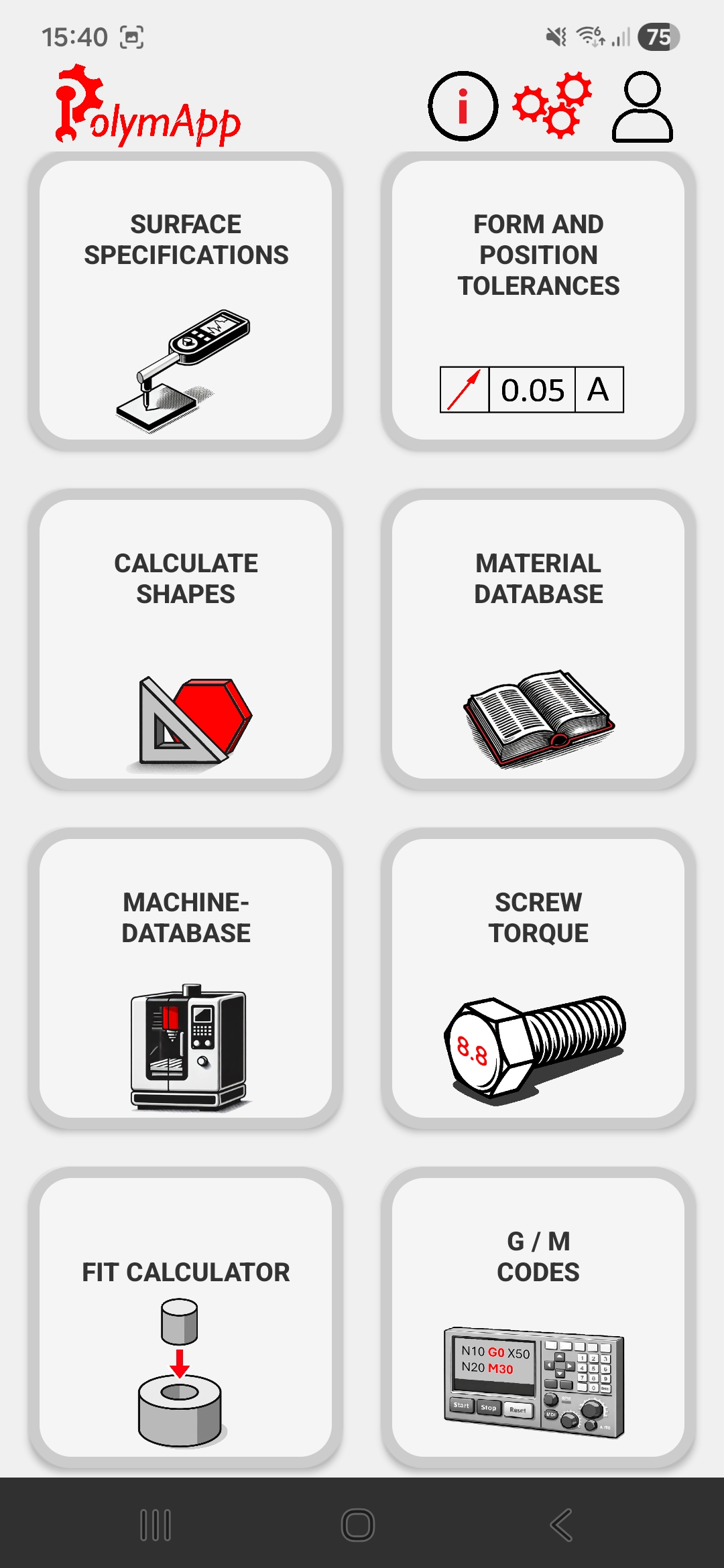724x1568 pixels.
Task: Open Surface Specifications
Action: coord(186,300)
